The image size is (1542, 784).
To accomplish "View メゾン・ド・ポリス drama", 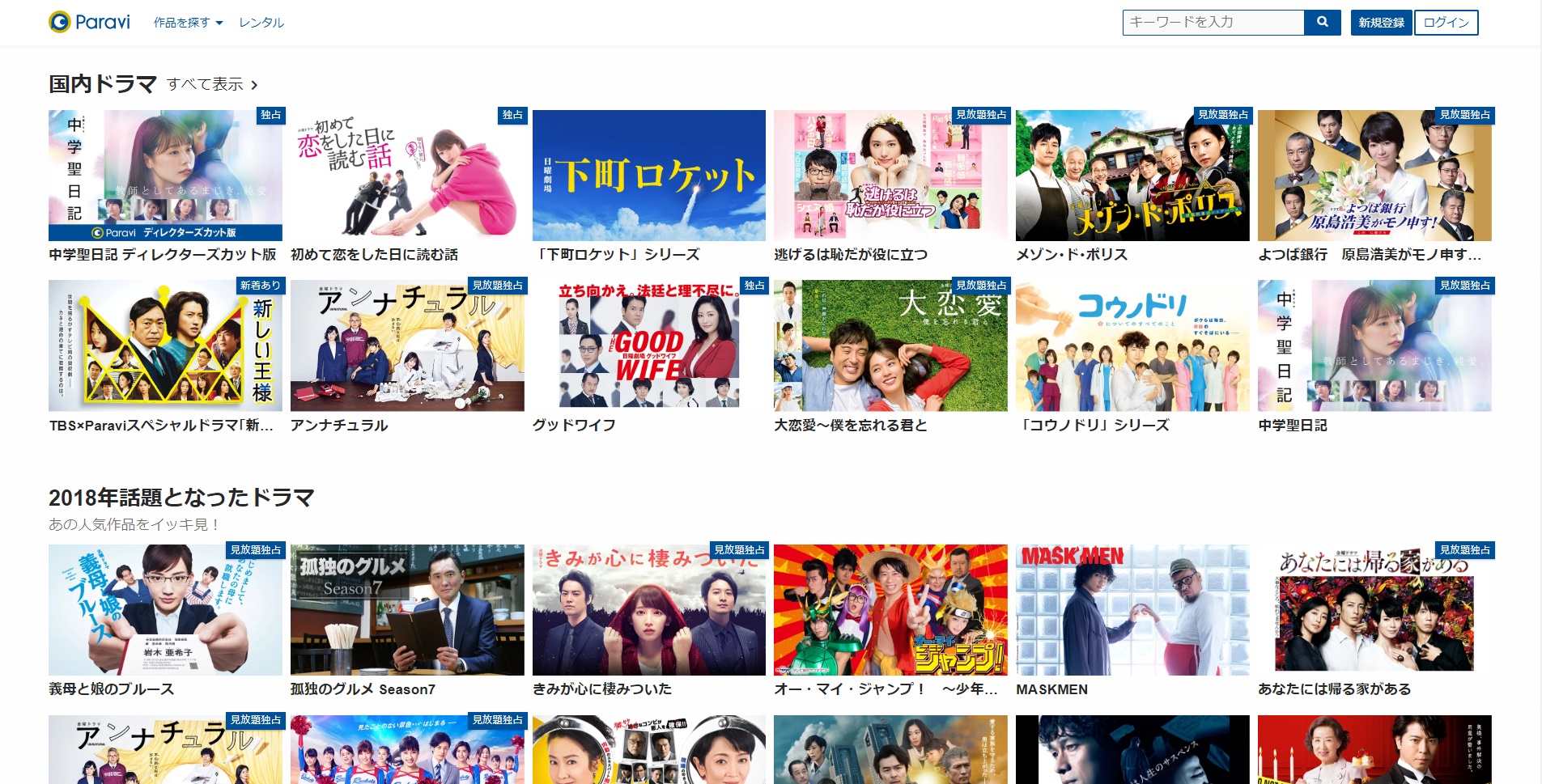I will 1132,176.
